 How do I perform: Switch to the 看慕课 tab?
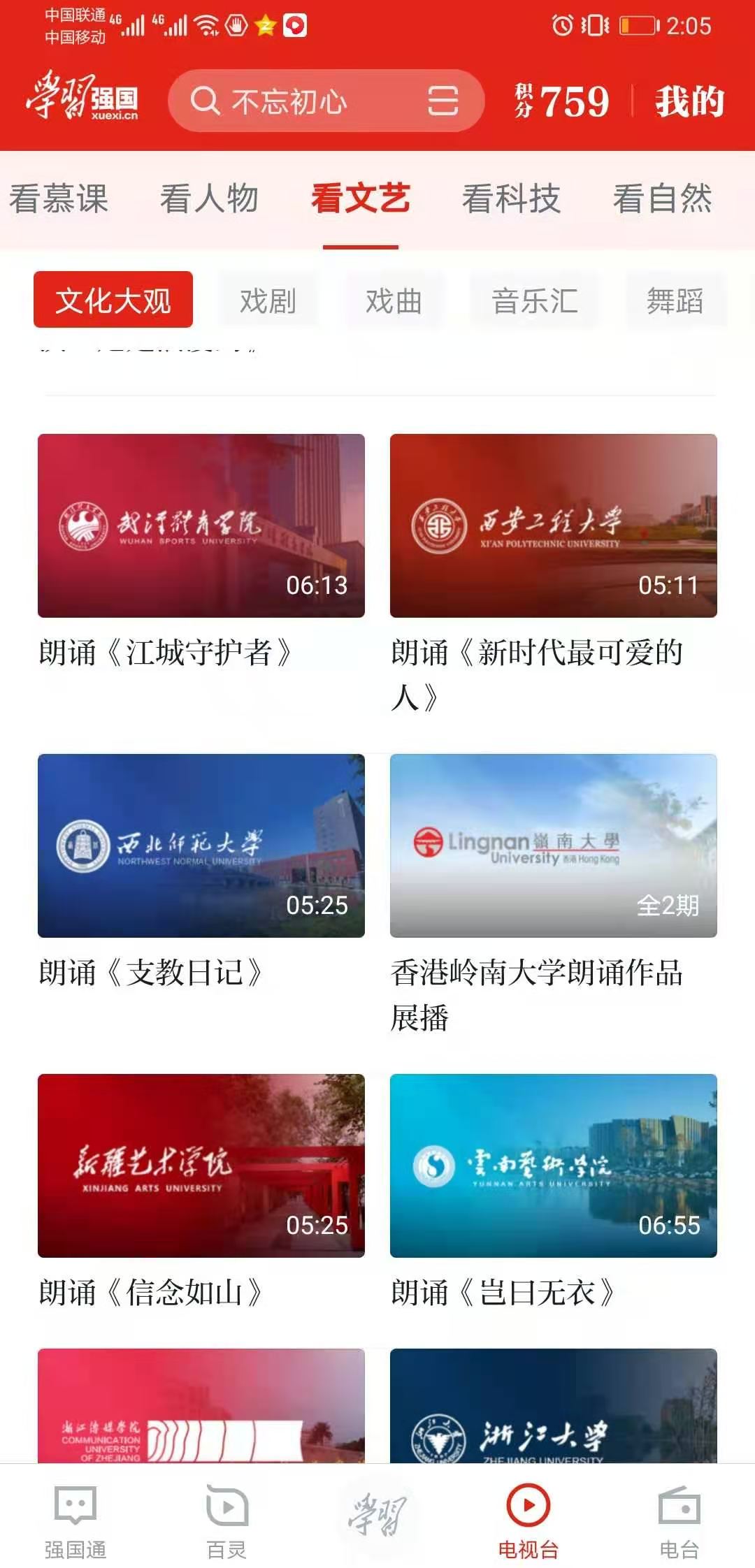(59, 198)
